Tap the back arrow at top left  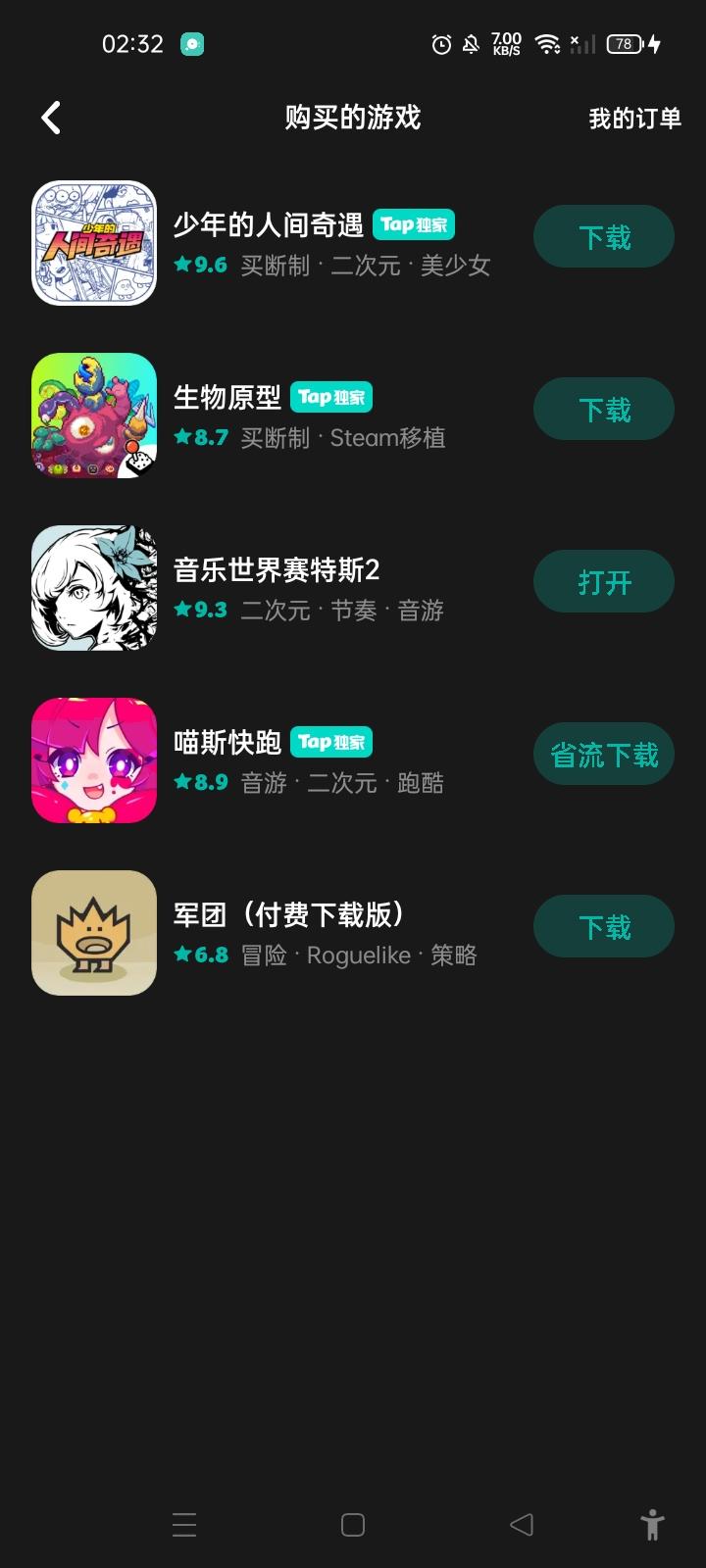tap(50, 117)
